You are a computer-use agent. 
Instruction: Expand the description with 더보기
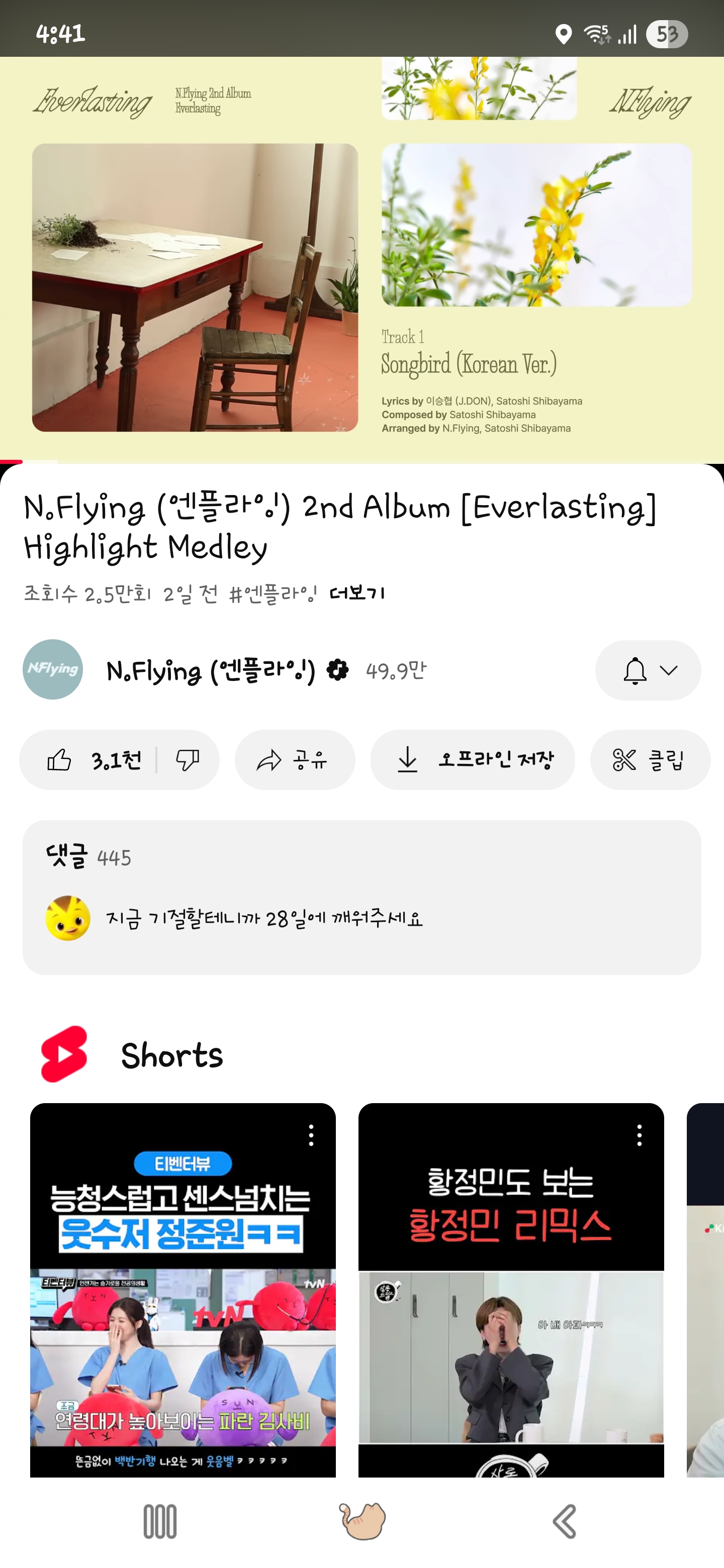pos(357,593)
